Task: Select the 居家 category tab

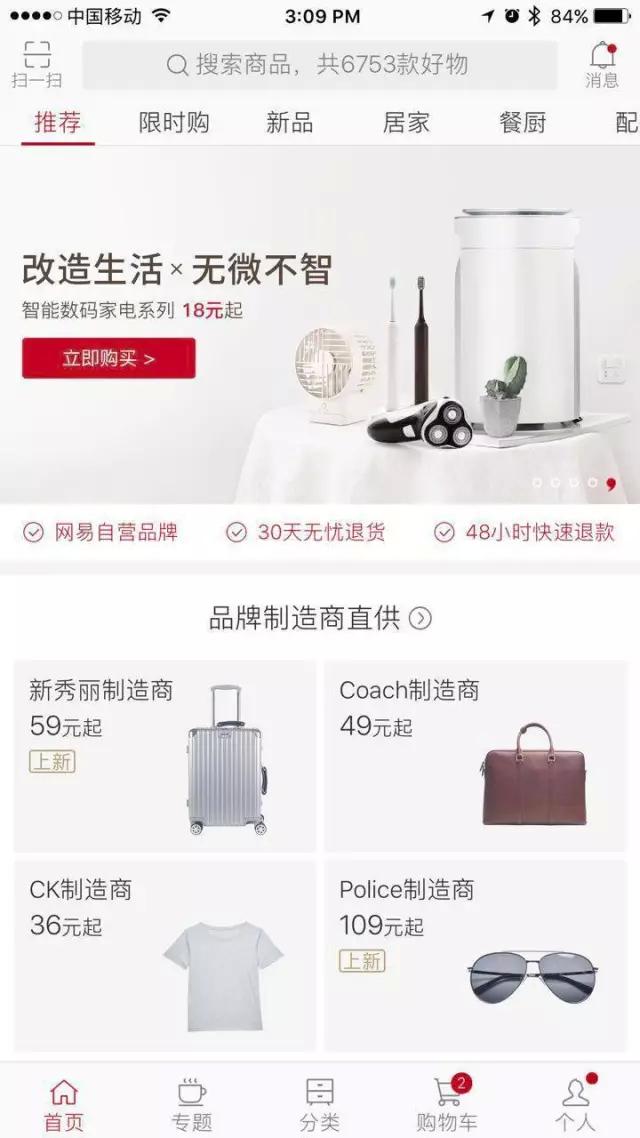Action: point(406,123)
